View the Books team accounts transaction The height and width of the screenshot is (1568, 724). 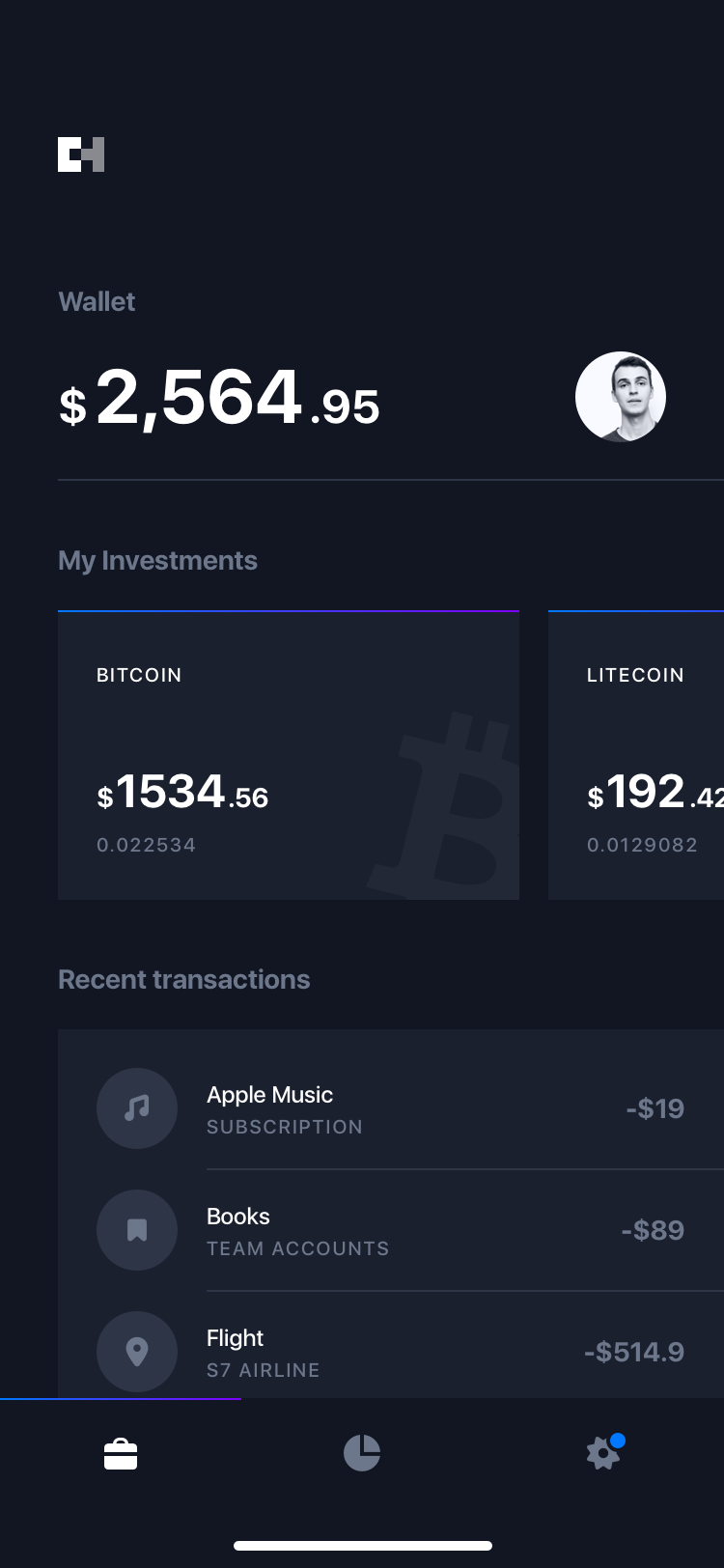(391, 1230)
